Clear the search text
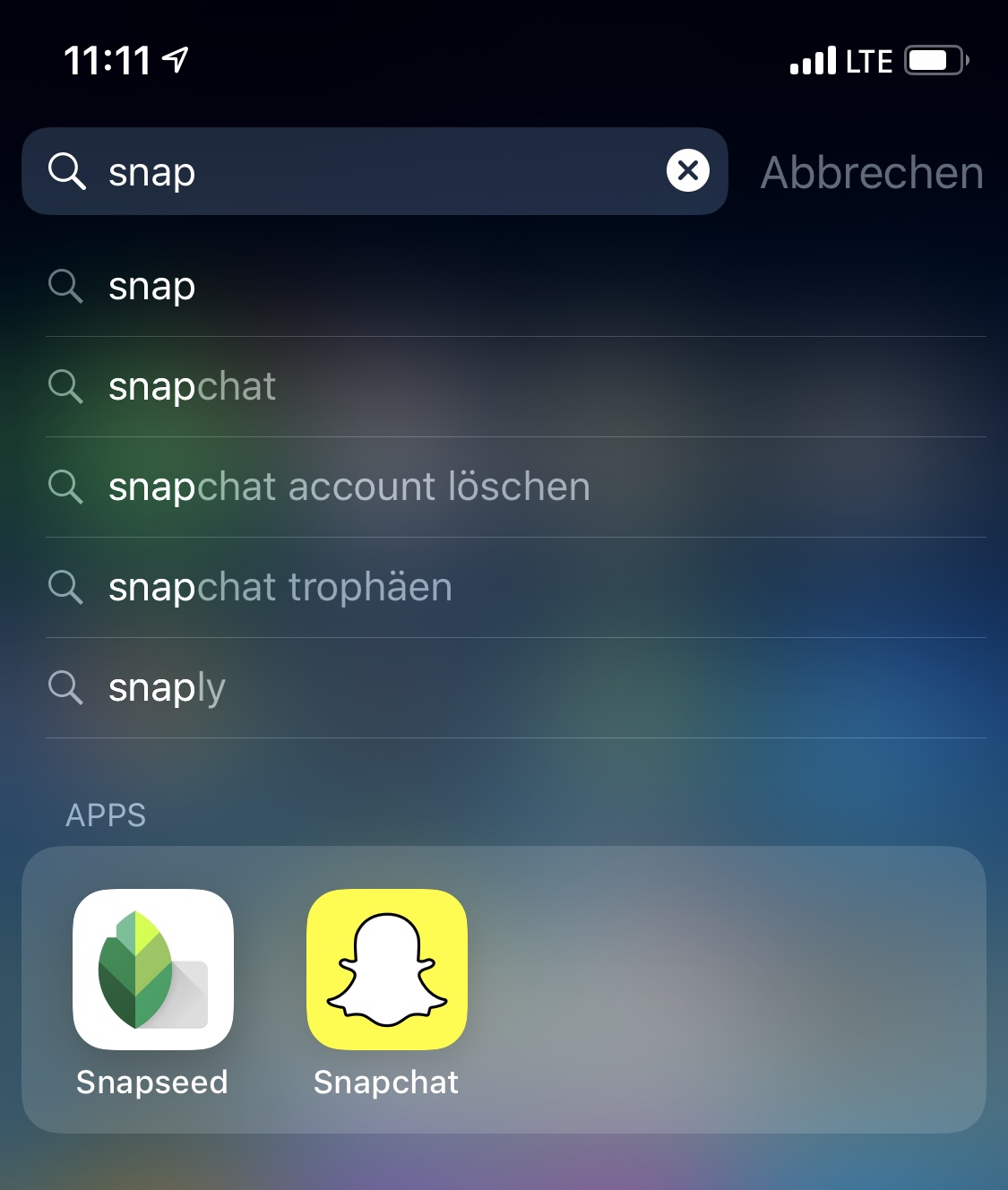1008x1190 pixels. click(687, 170)
